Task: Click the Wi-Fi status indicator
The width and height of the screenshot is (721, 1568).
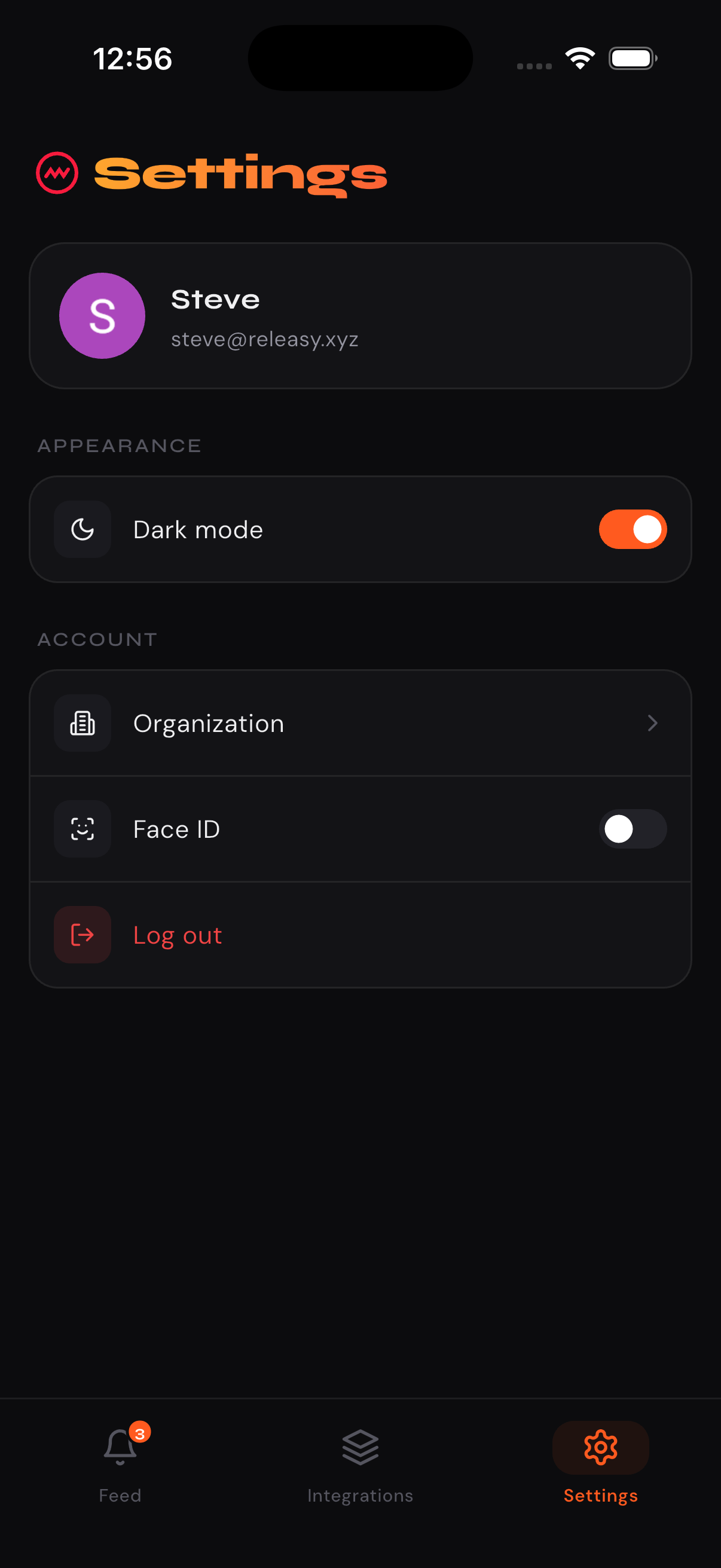Action: click(580, 58)
